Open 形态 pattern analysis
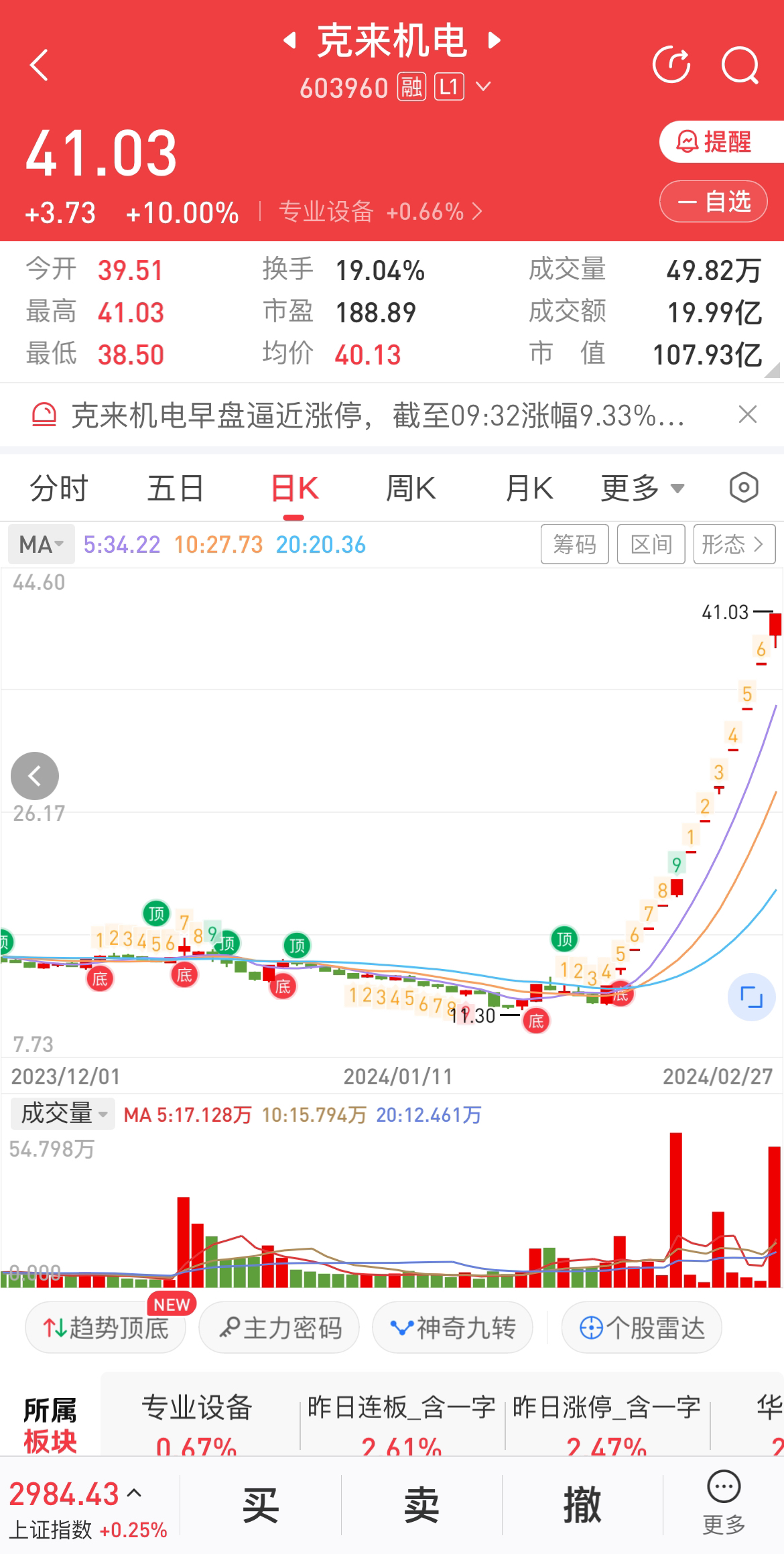 (734, 544)
